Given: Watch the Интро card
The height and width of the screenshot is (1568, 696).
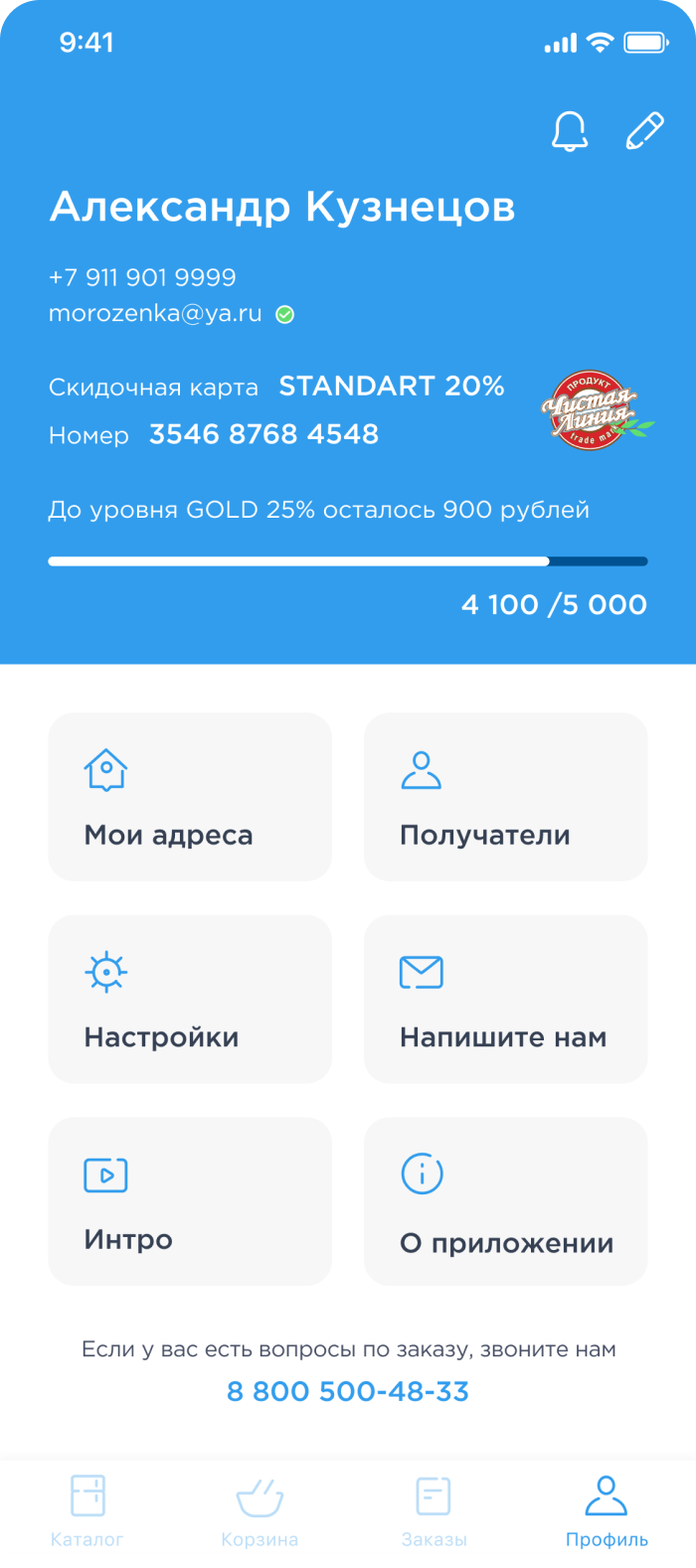Looking at the screenshot, I should [x=190, y=1201].
